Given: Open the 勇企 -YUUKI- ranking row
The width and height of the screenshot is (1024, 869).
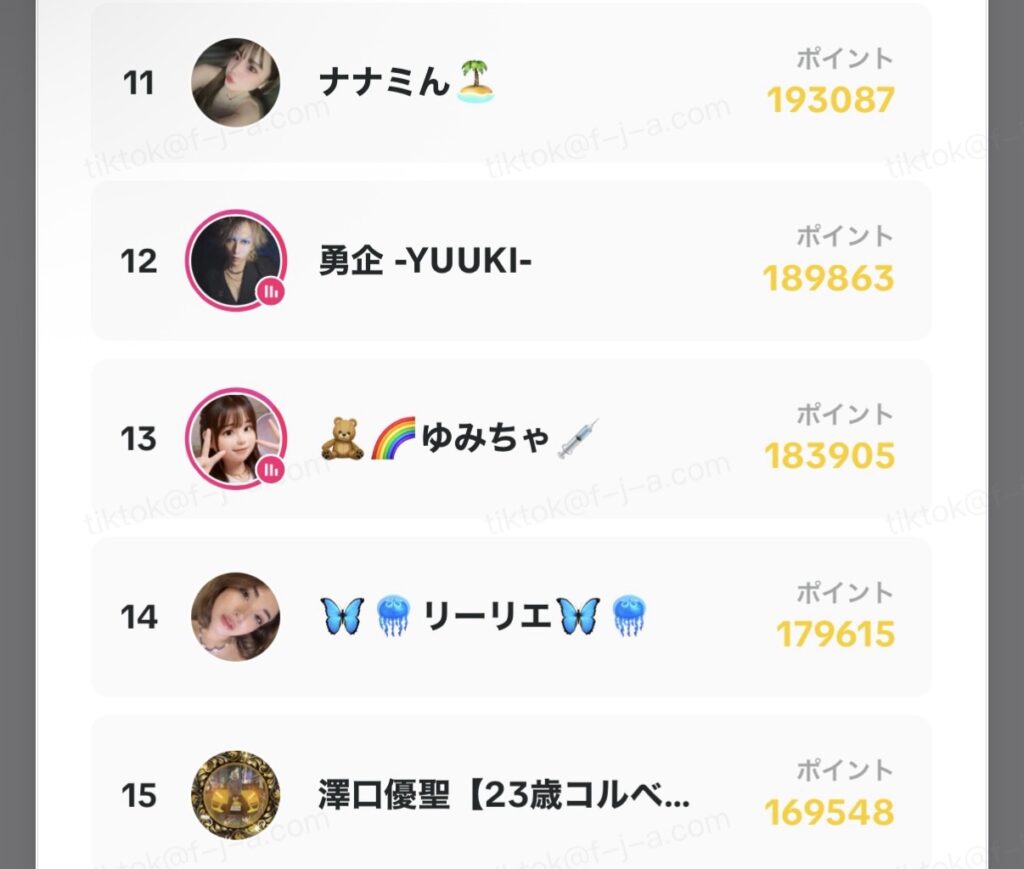Looking at the screenshot, I should (510, 261).
